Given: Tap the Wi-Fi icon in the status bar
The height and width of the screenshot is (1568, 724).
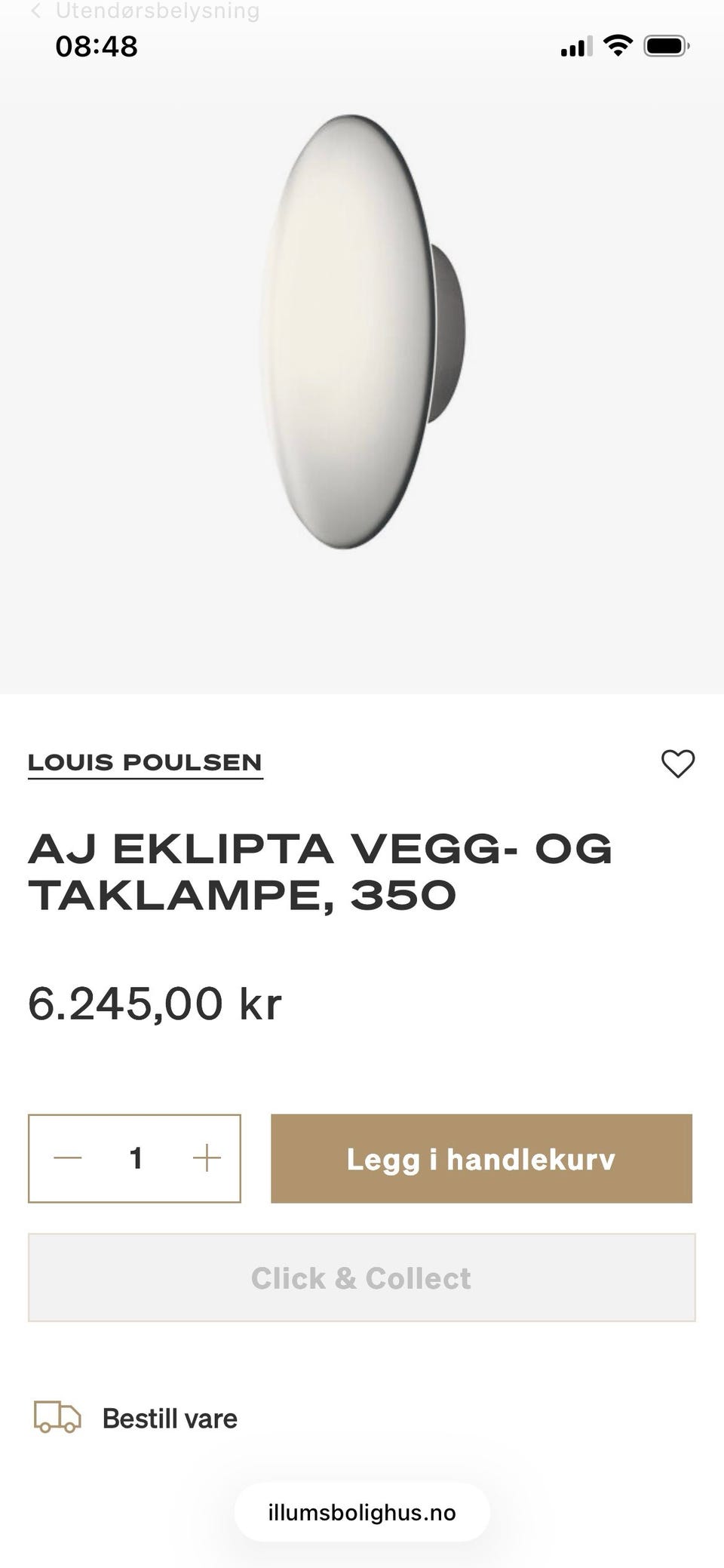Looking at the screenshot, I should (618, 45).
